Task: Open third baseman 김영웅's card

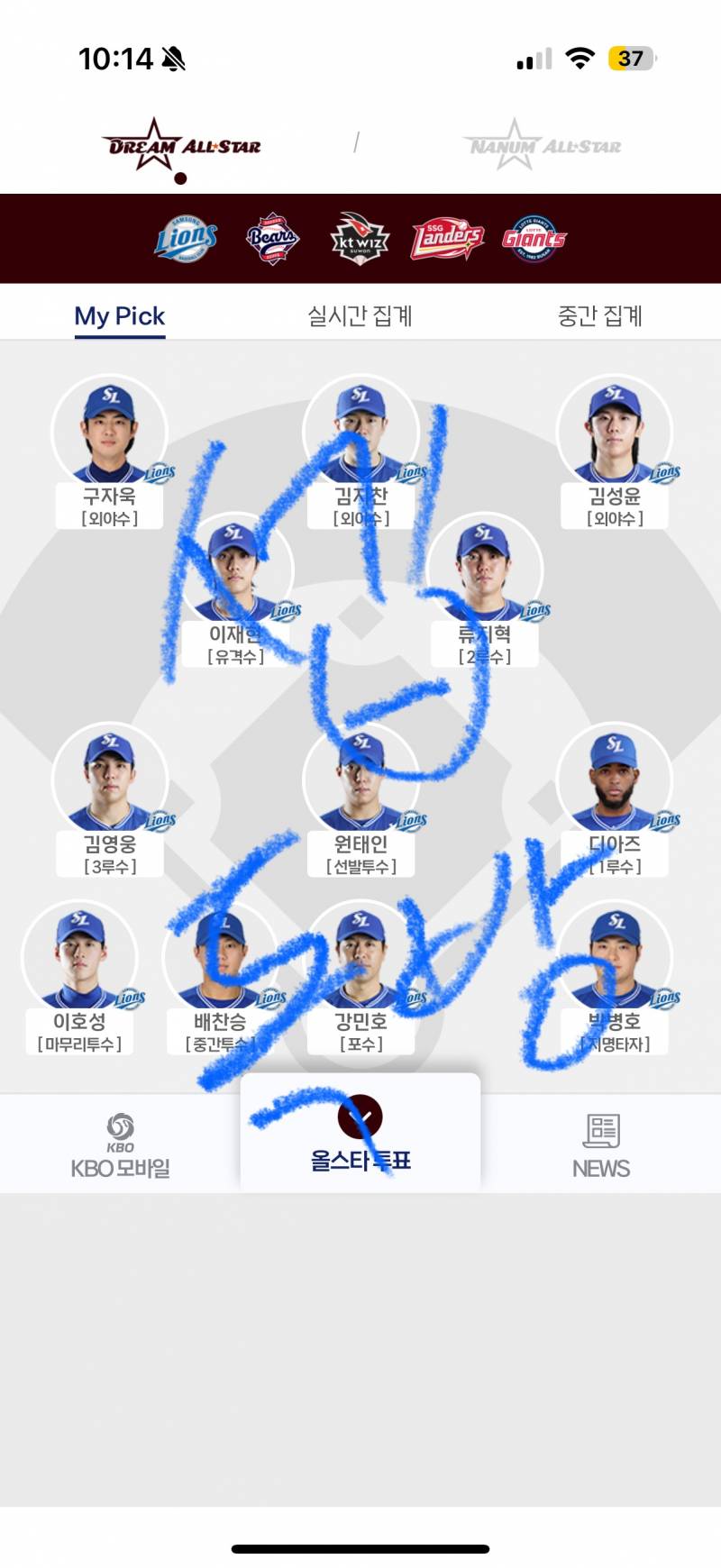Action: click(x=110, y=800)
